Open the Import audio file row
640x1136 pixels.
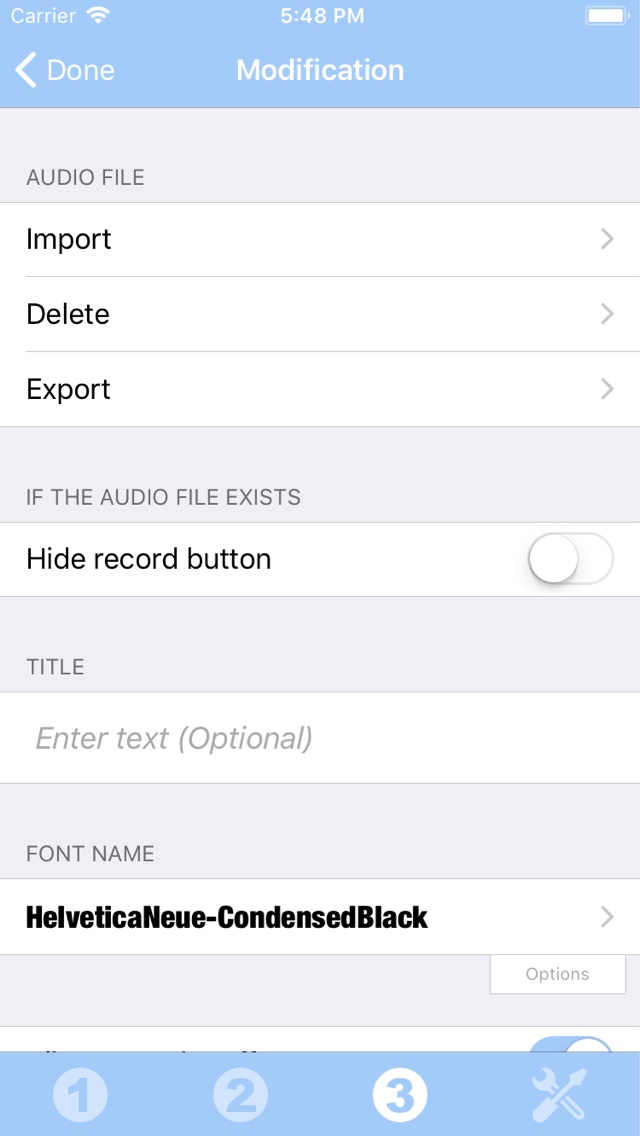(320, 239)
